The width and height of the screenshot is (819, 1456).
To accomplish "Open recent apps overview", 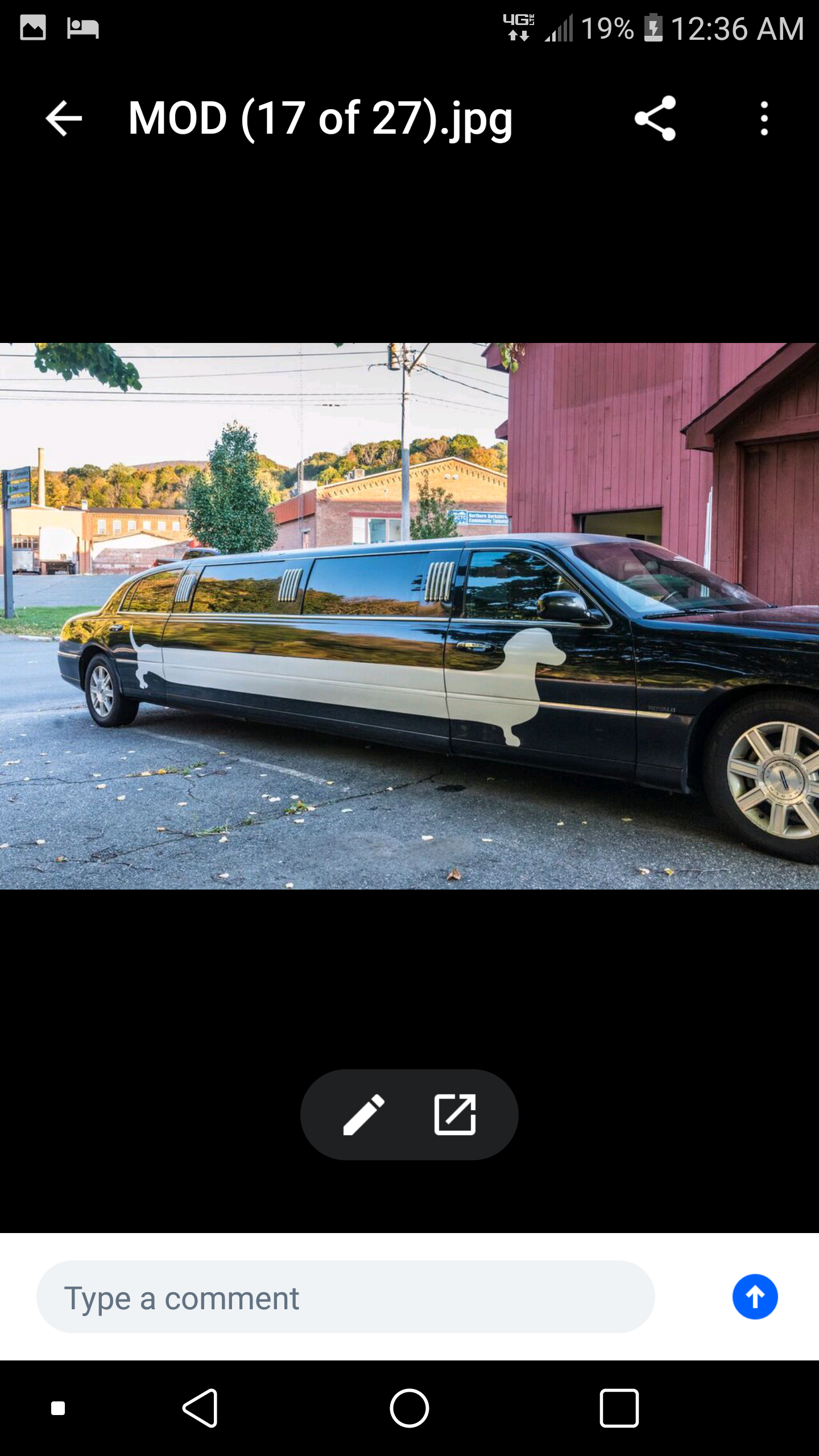I will (619, 1408).
